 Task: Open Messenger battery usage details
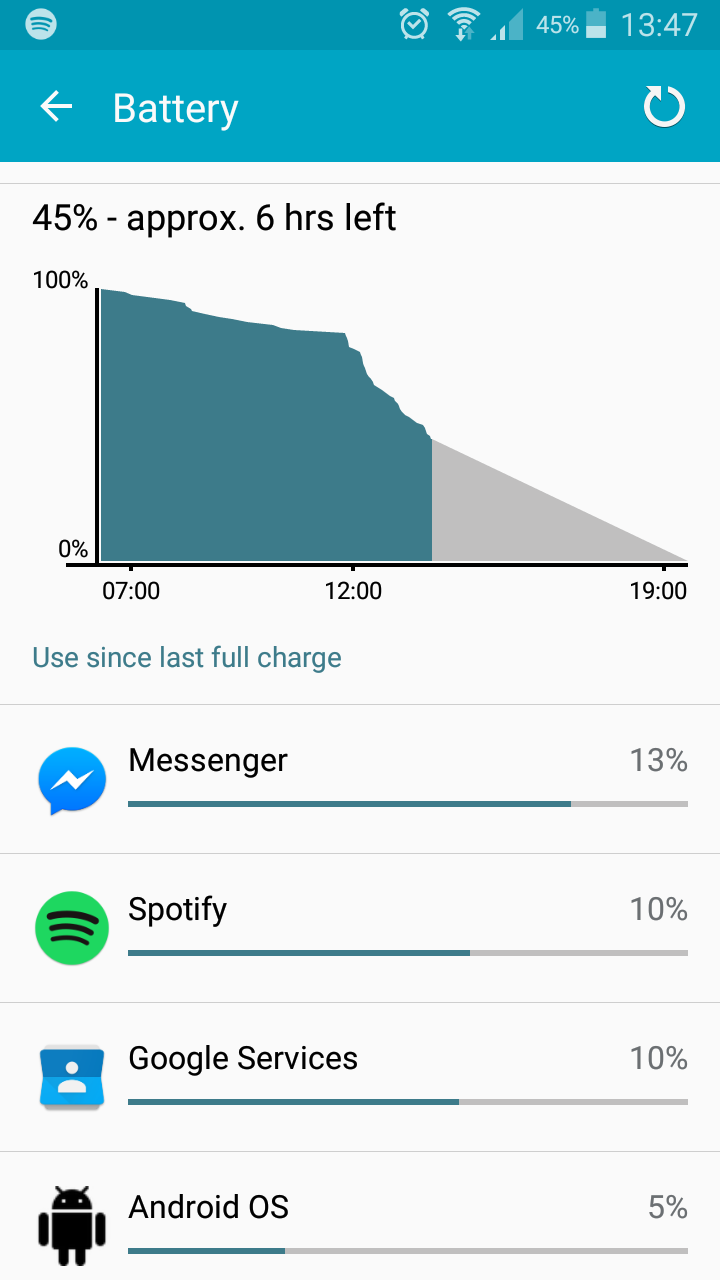tap(360, 780)
